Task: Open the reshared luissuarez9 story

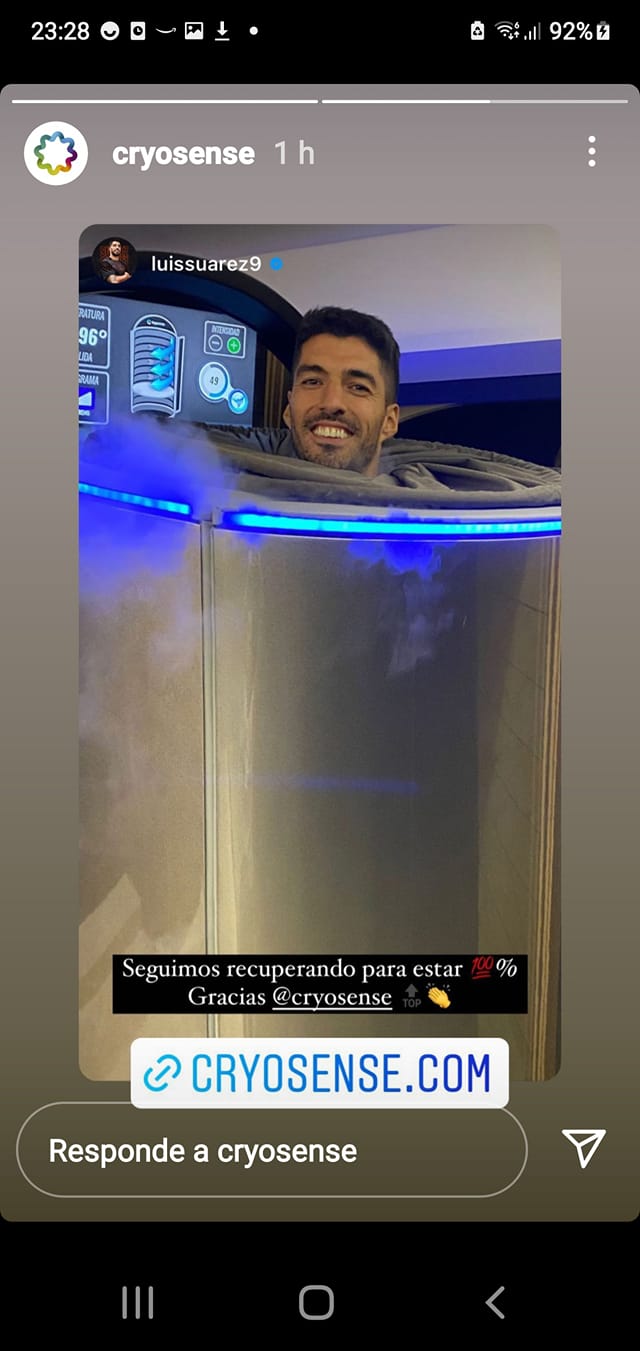Action: 205,264
